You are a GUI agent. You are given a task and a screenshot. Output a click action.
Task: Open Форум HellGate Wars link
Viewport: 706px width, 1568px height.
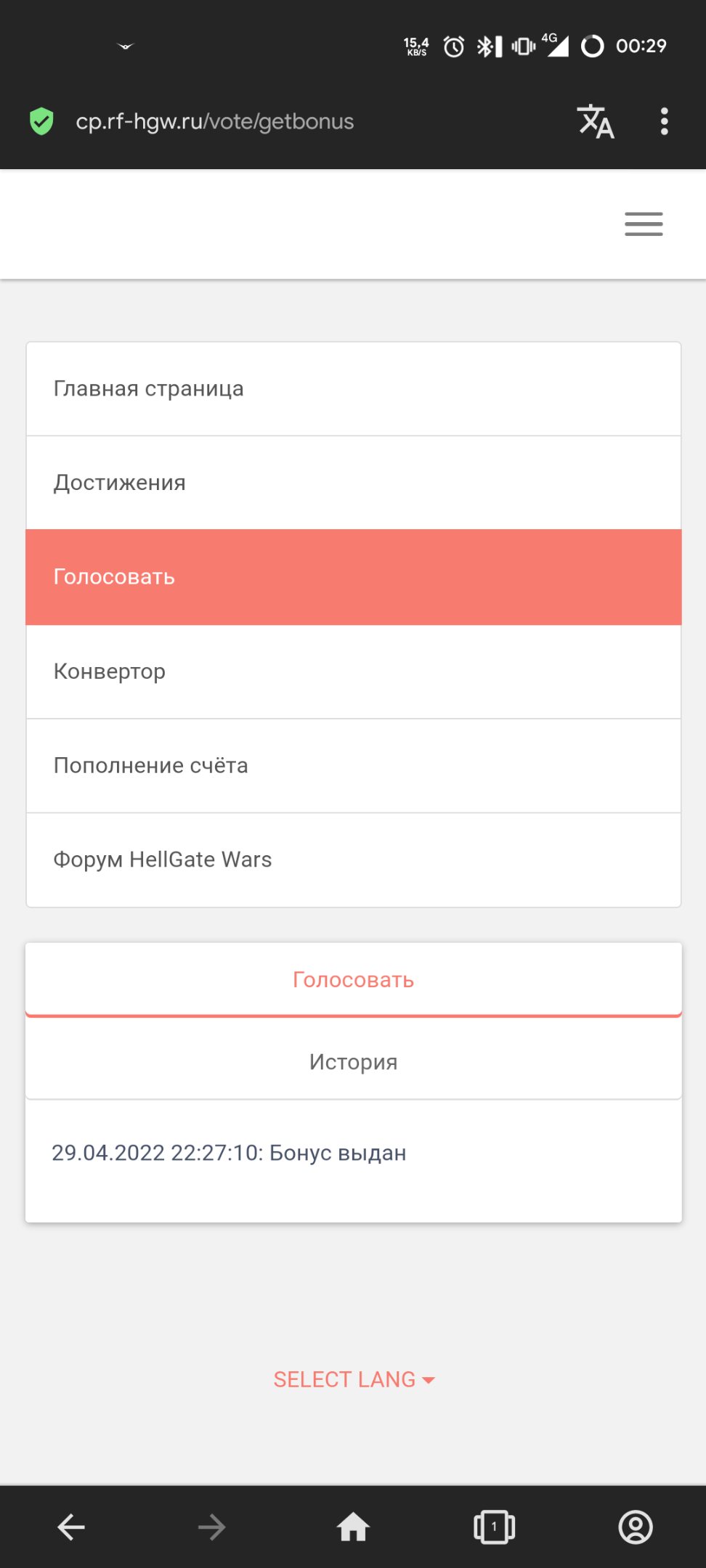point(354,860)
